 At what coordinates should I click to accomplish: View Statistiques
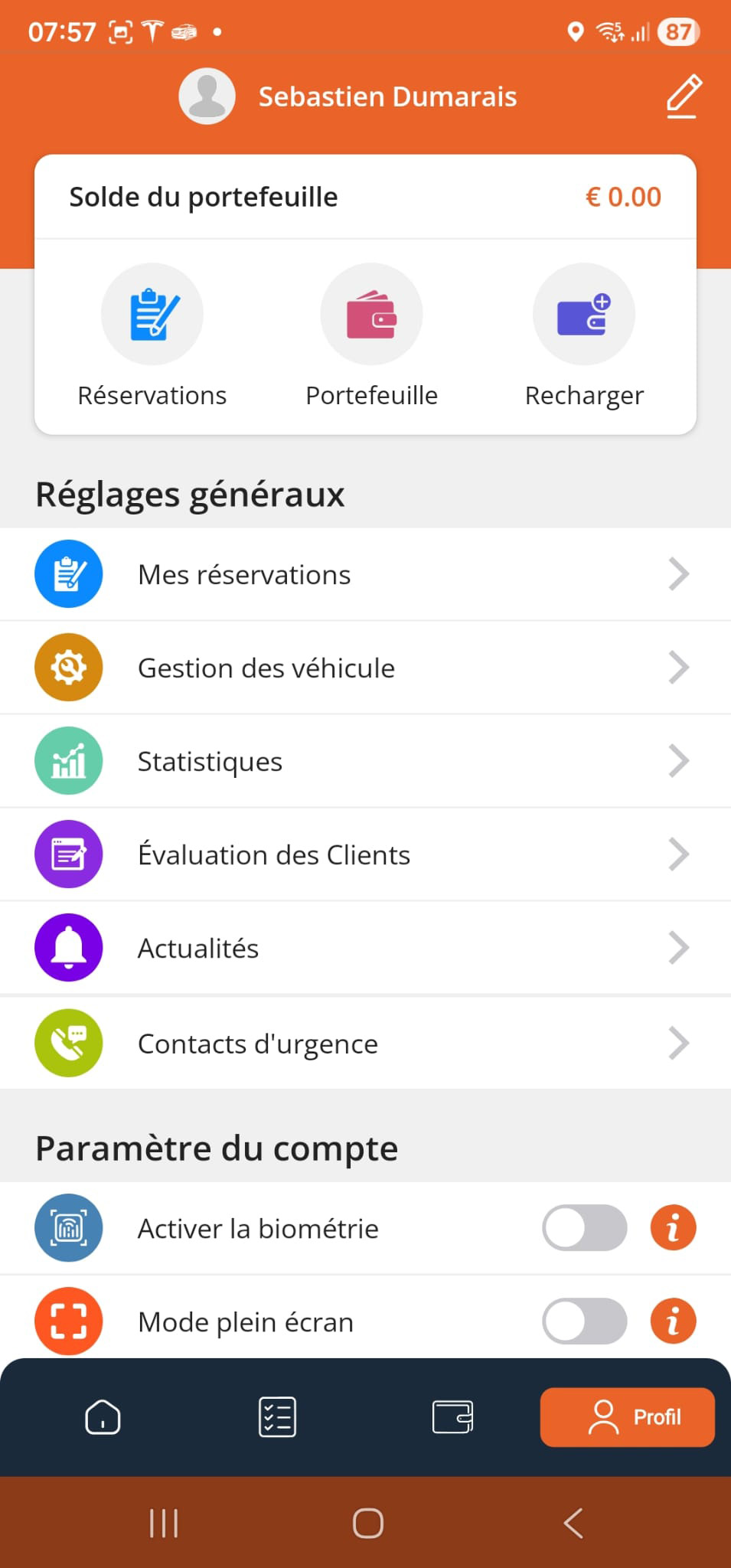(x=365, y=761)
